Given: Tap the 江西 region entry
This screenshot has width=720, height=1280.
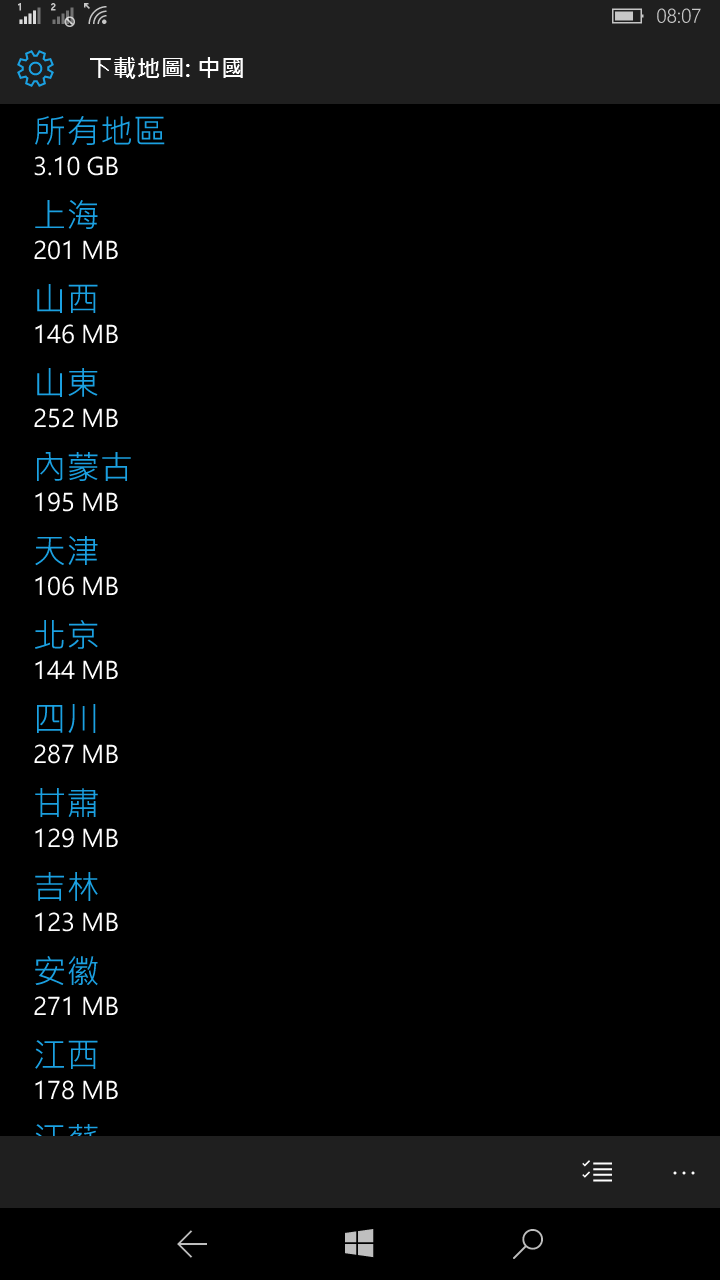Looking at the screenshot, I should pyautogui.click(x=360, y=1070).
